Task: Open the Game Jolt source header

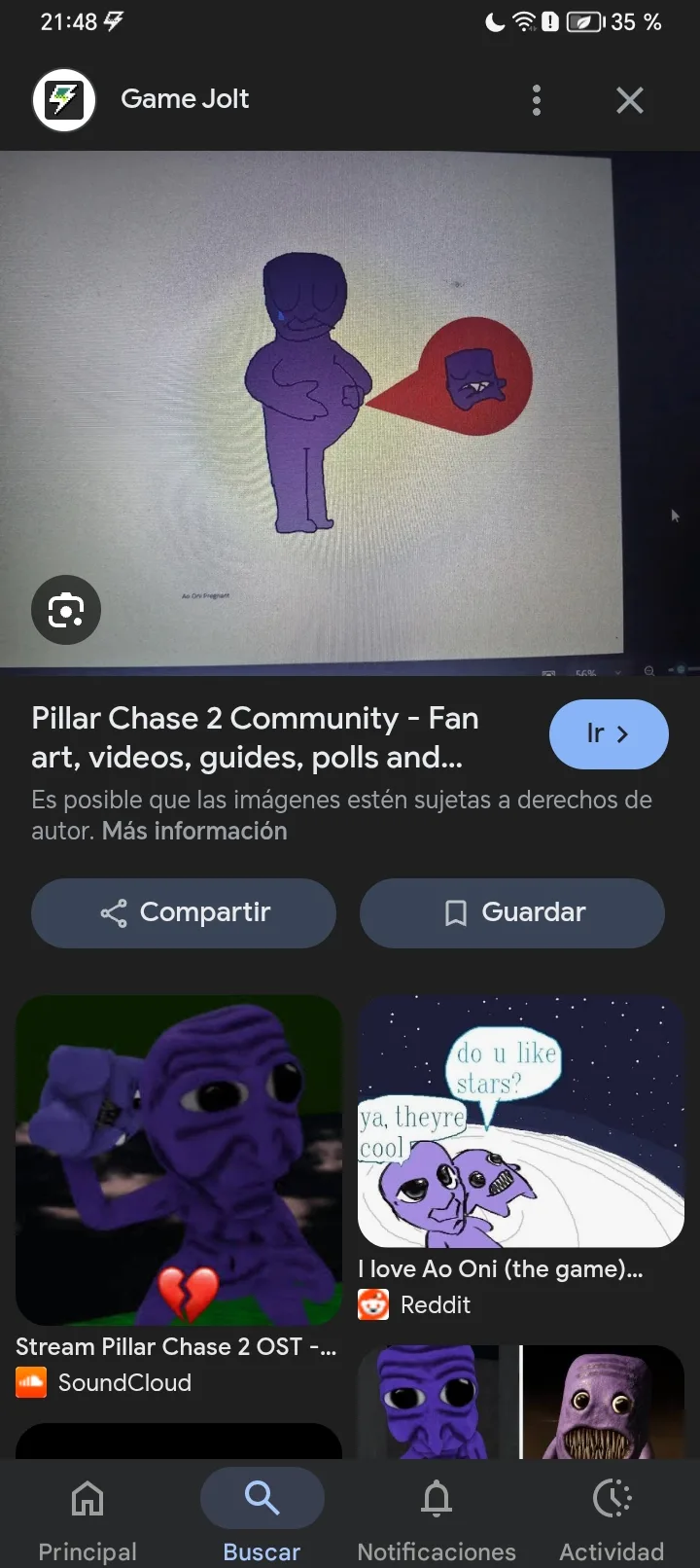Action: point(185,99)
